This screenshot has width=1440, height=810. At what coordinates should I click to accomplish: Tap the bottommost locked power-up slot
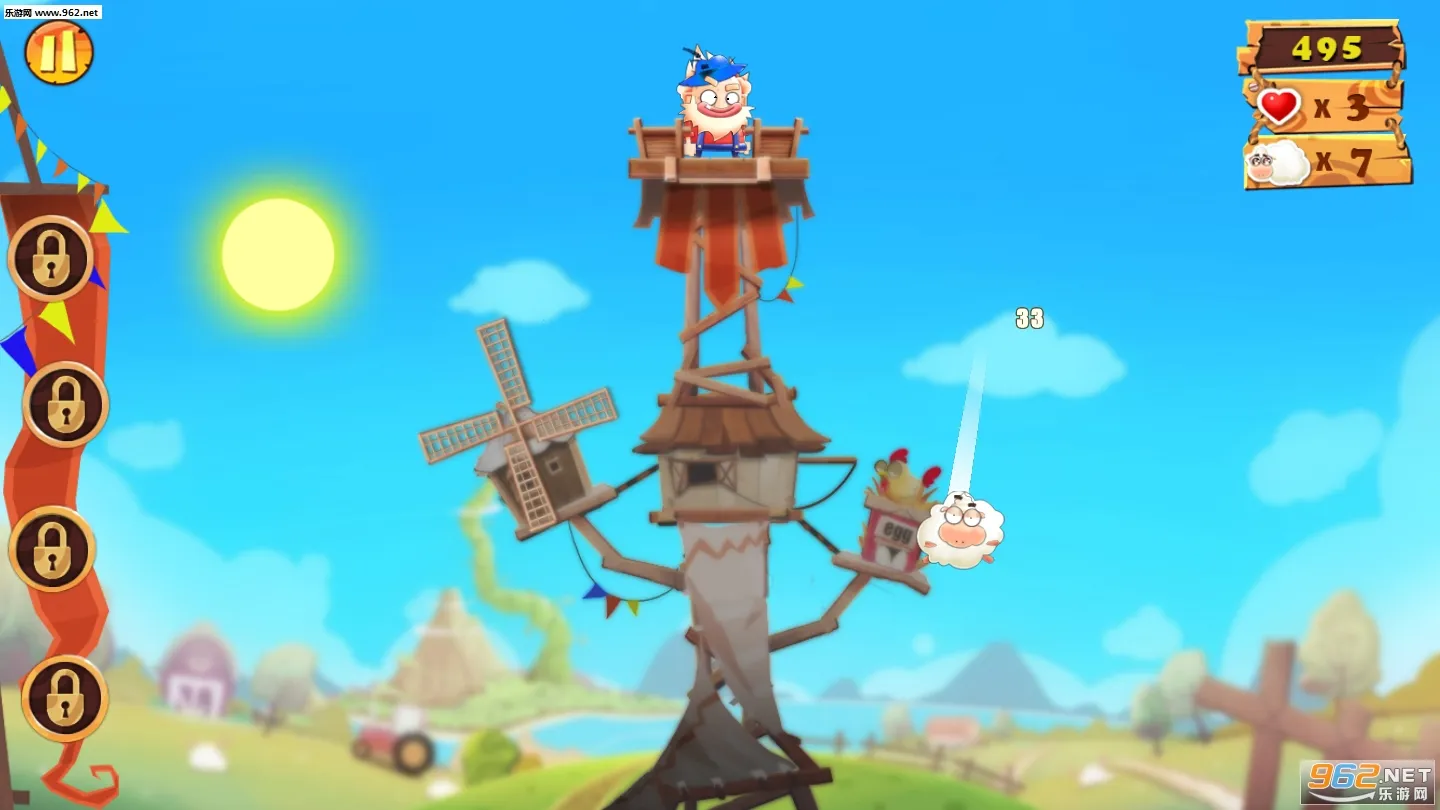(65, 698)
